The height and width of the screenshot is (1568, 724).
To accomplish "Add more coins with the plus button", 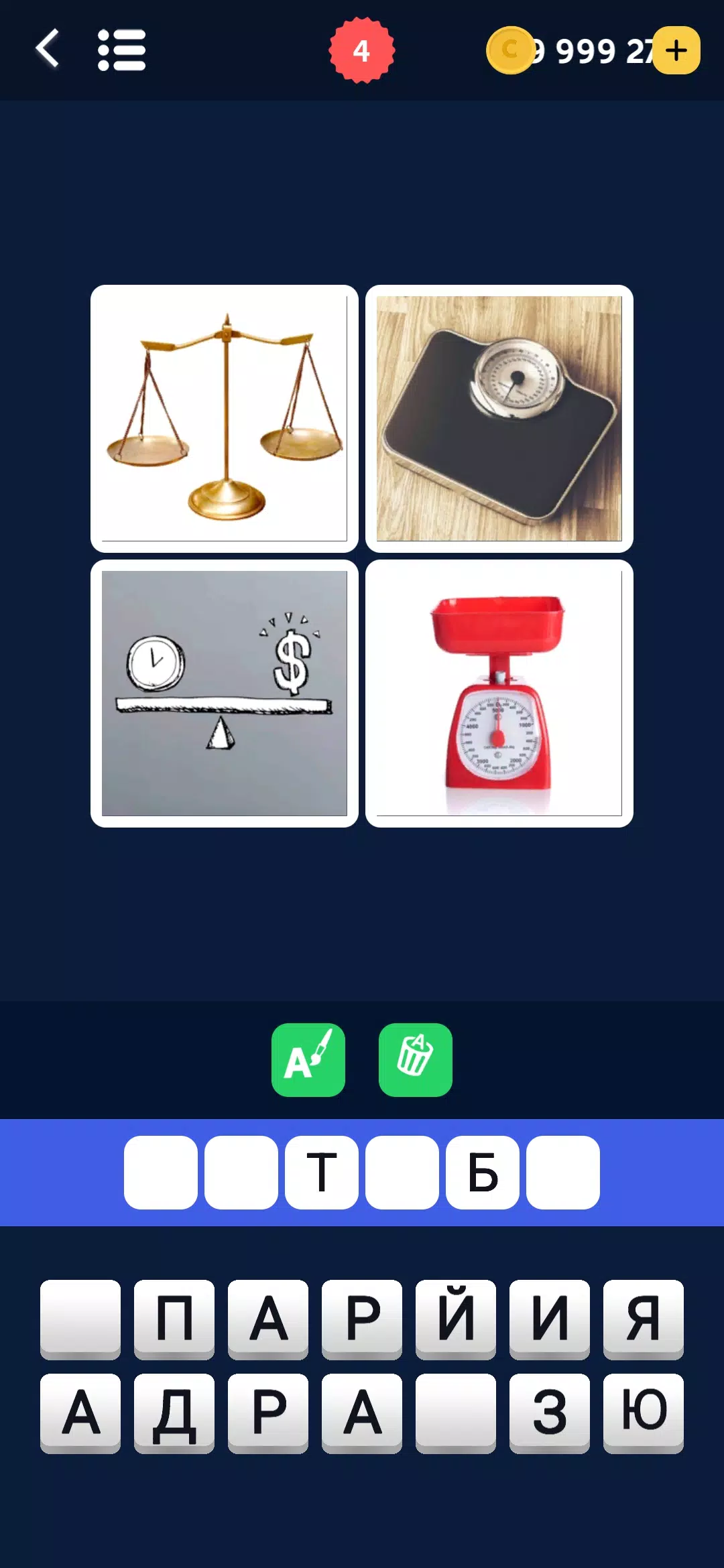I will [x=676, y=50].
